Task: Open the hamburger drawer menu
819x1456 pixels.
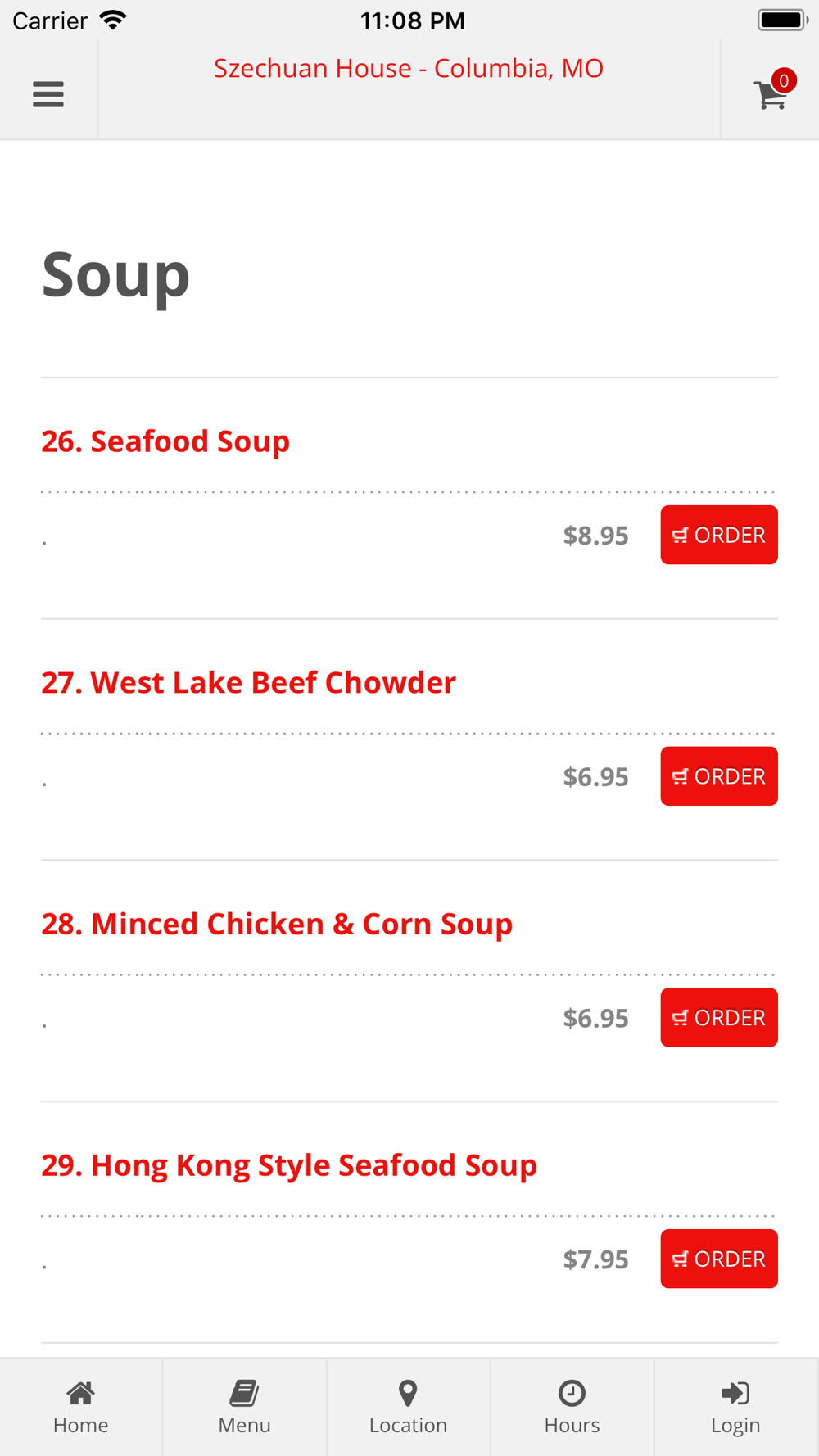Action: pyautogui.click(x=48, y=94)
